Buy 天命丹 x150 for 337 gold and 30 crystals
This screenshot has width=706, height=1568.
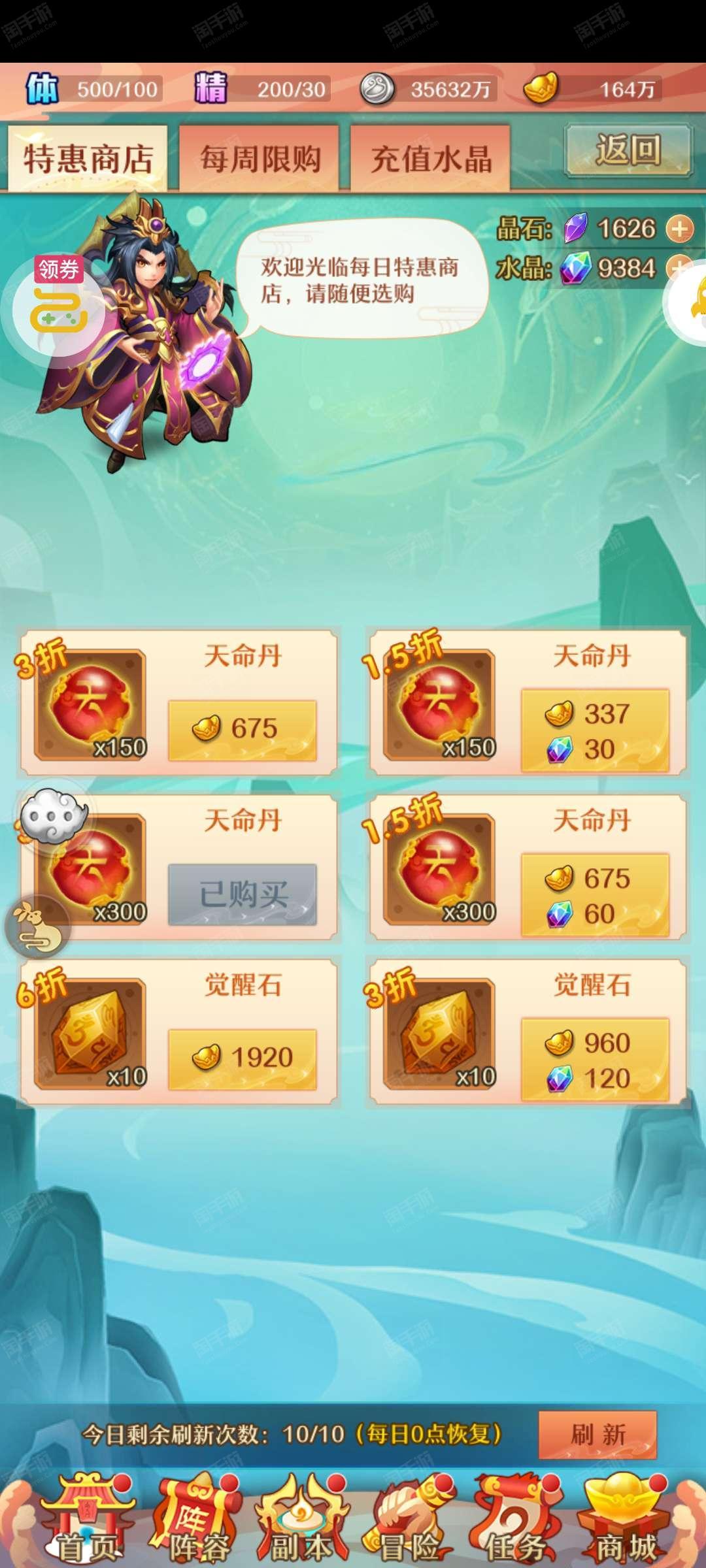click(x=595, y=730)
